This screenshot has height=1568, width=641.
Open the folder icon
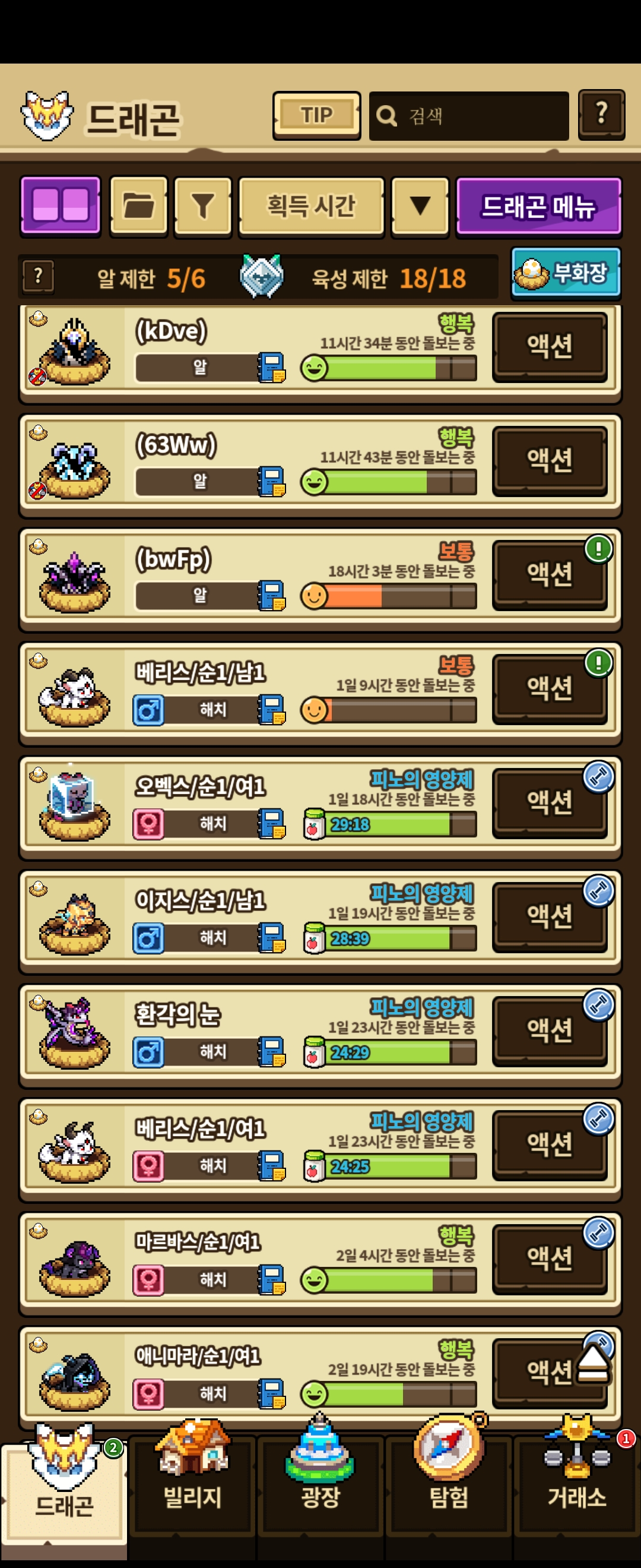139,205
